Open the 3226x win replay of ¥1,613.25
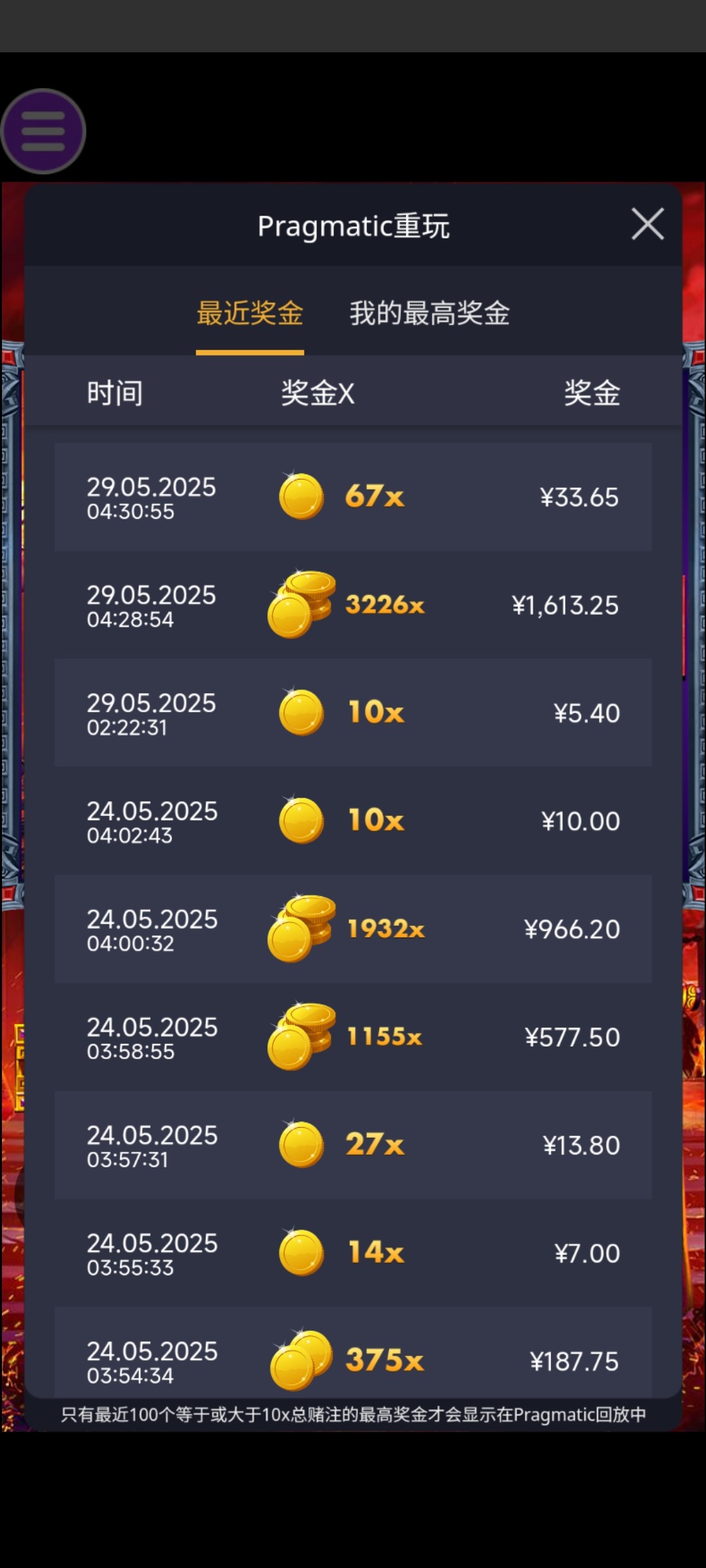The width and height of the screenshot is (706, 1568). (x=353, y=605)
